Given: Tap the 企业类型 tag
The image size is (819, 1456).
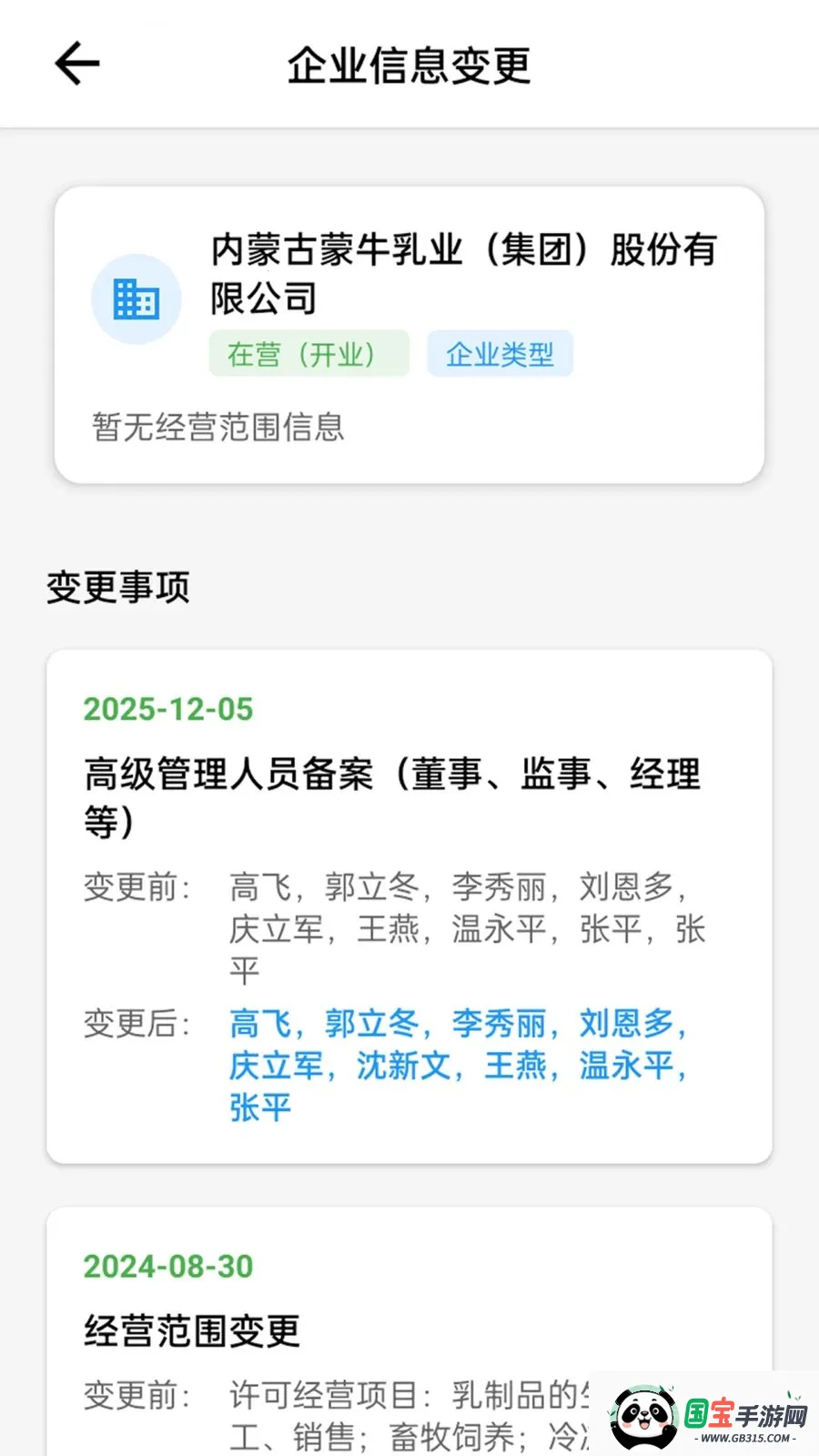Looking at the screenshot, I should pos(500,353).
